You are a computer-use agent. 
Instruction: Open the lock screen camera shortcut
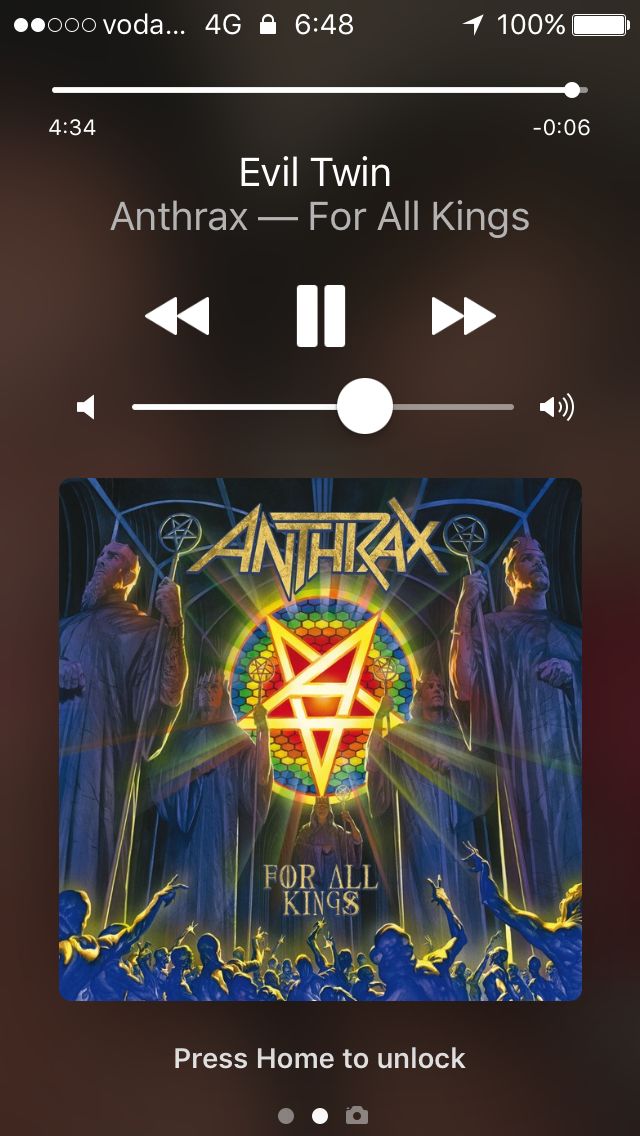(x=356, y=1115)
